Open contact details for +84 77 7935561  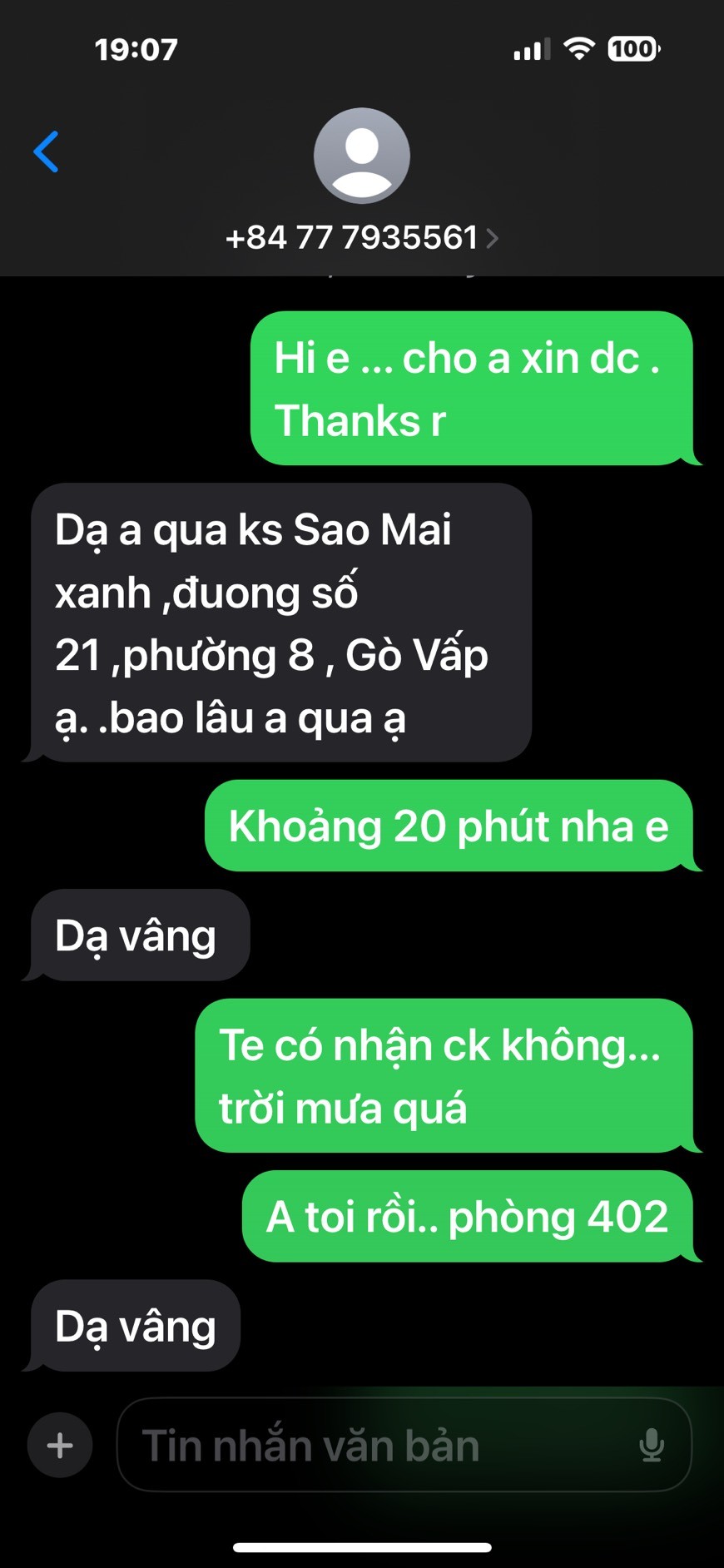click(x=361, y=238)
